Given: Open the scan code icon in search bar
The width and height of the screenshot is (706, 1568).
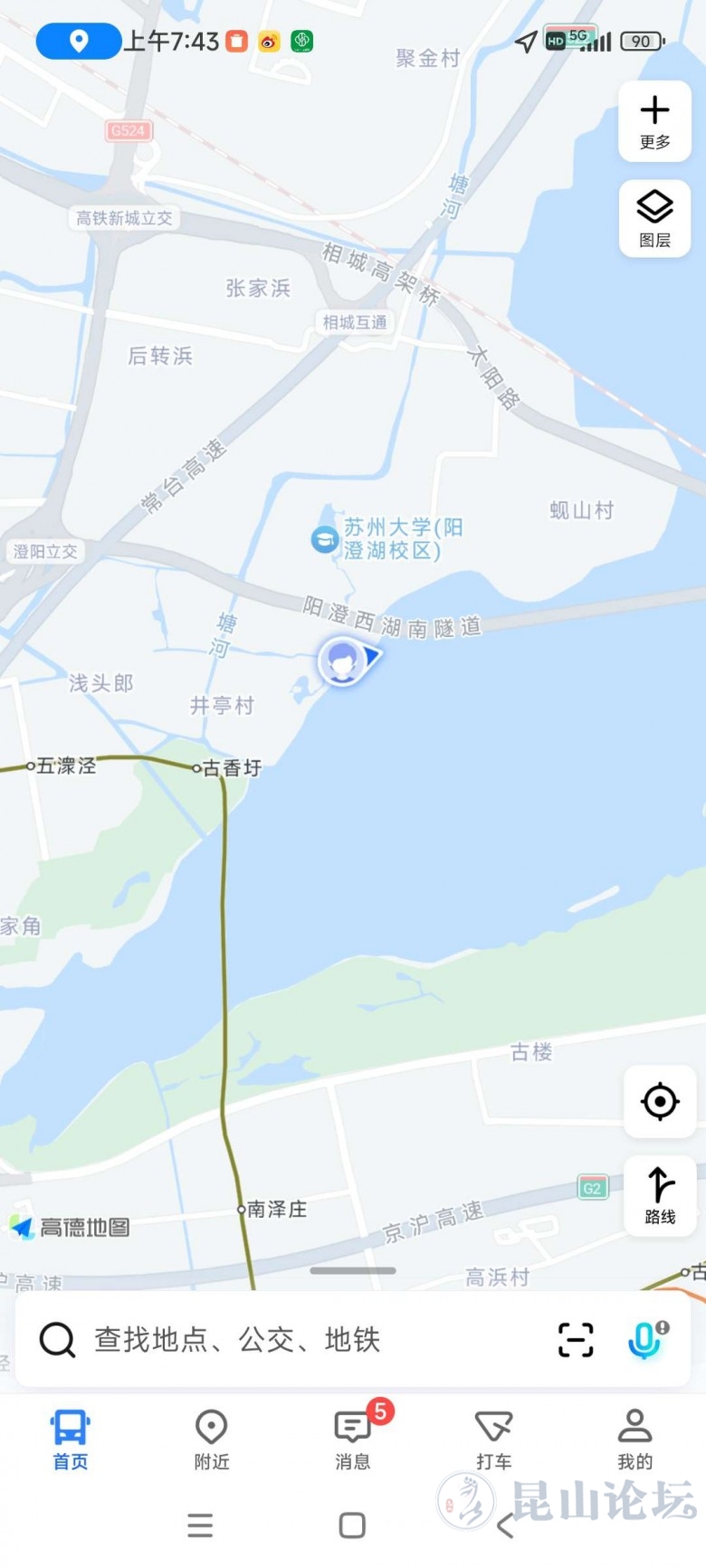Looking at the screenshot, I should pos(576,1340).
